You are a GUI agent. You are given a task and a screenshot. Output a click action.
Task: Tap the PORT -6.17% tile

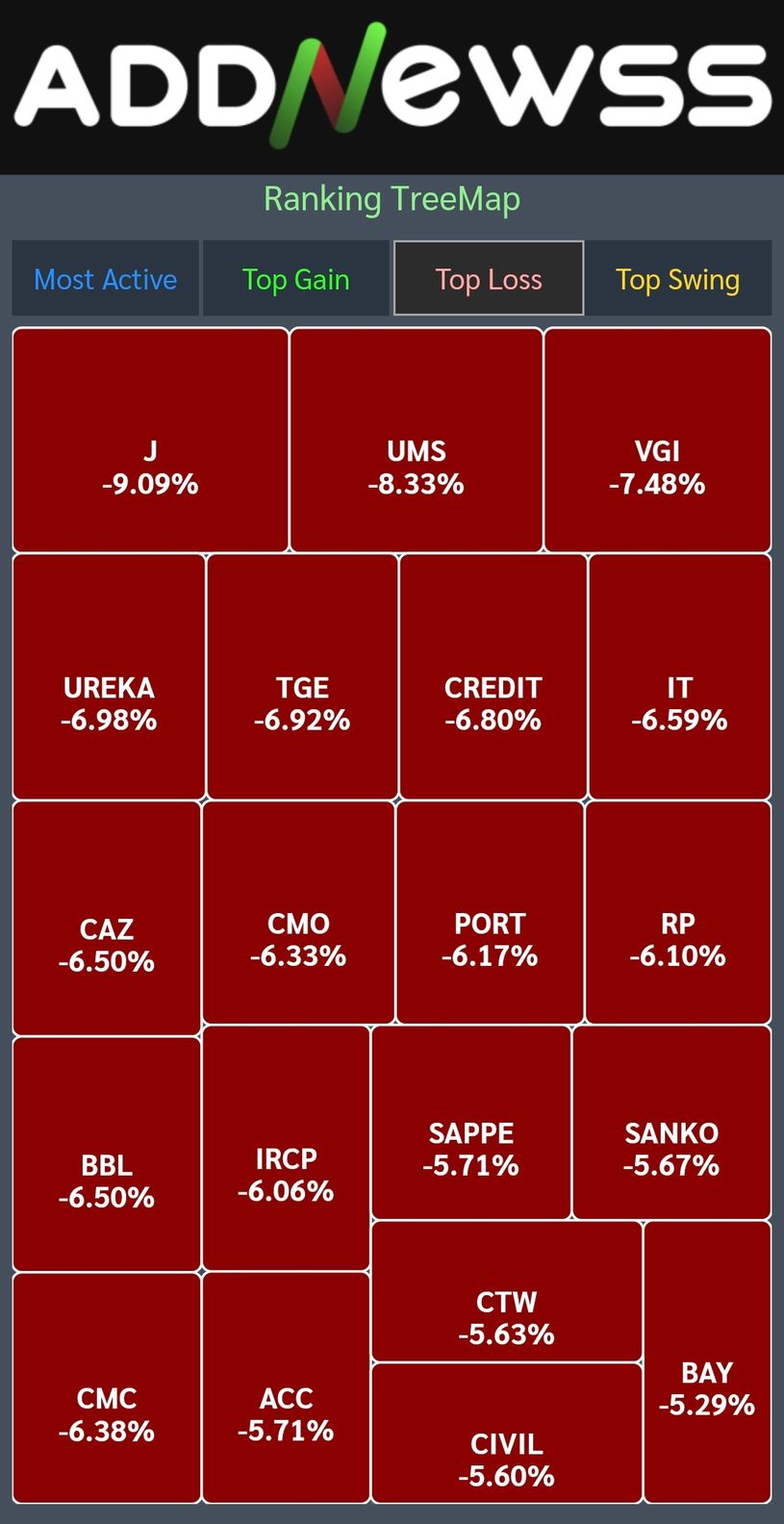[490, 912]
